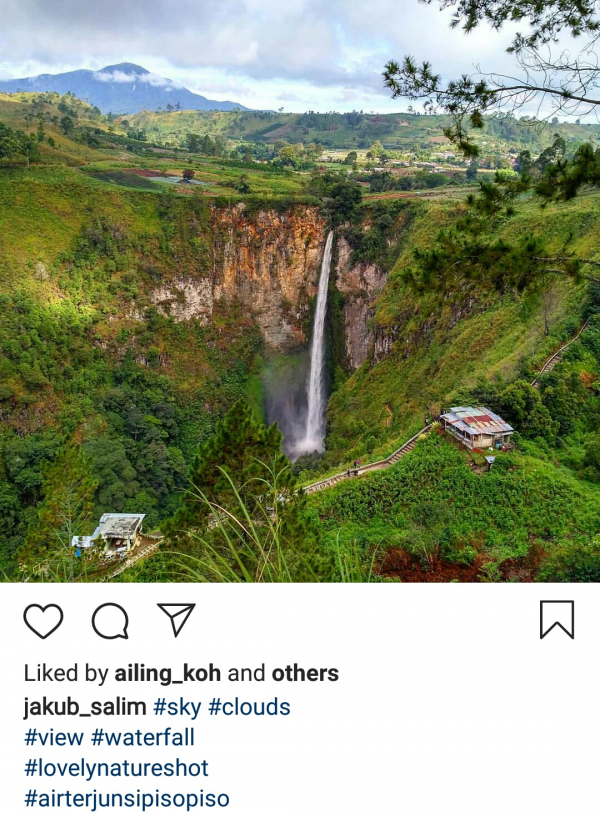This screenshot has width=600, height=813.
Task: Tap the #waterfall hashtag
Action: (x=143, y=738)
